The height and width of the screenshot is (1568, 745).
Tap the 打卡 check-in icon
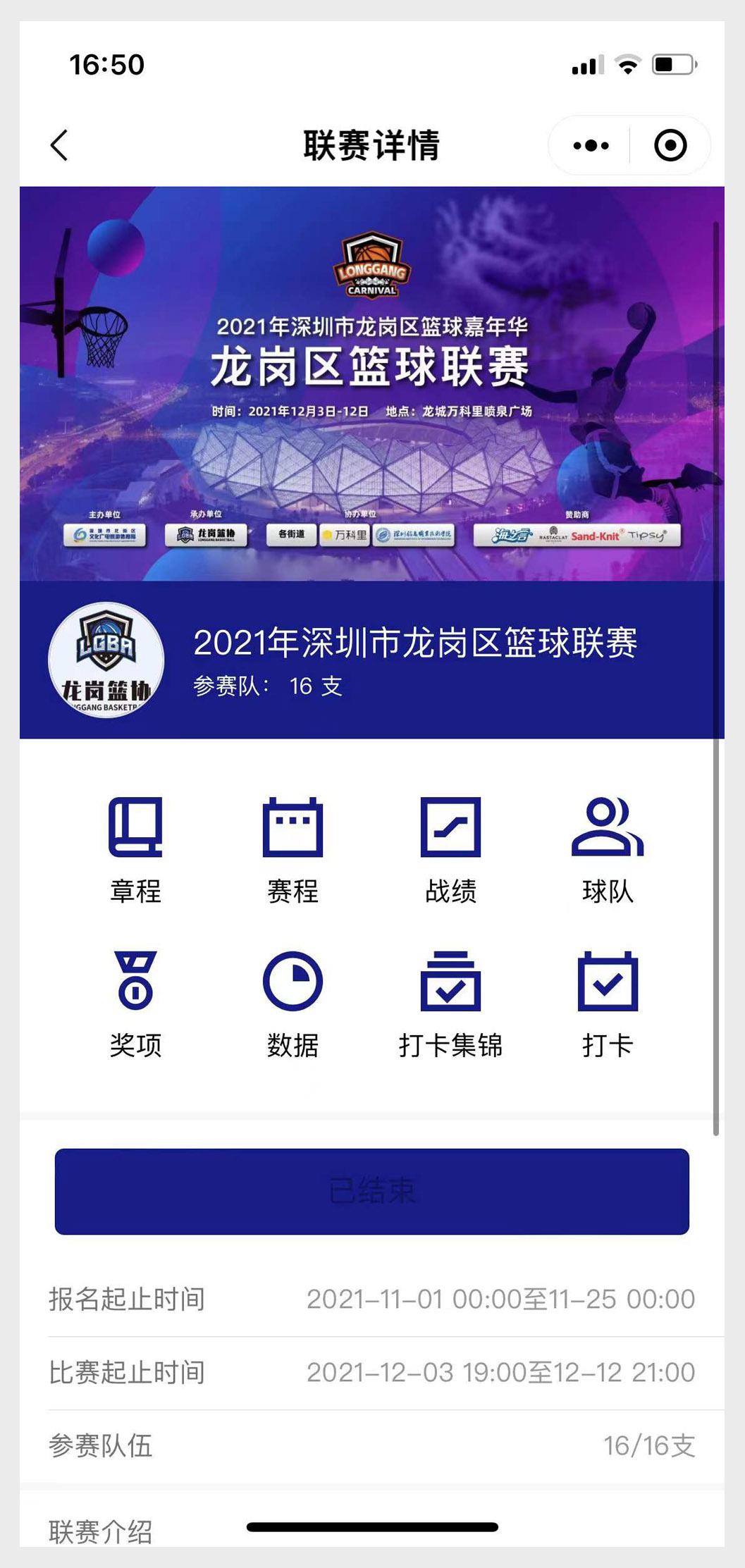tap(608, 1004)
